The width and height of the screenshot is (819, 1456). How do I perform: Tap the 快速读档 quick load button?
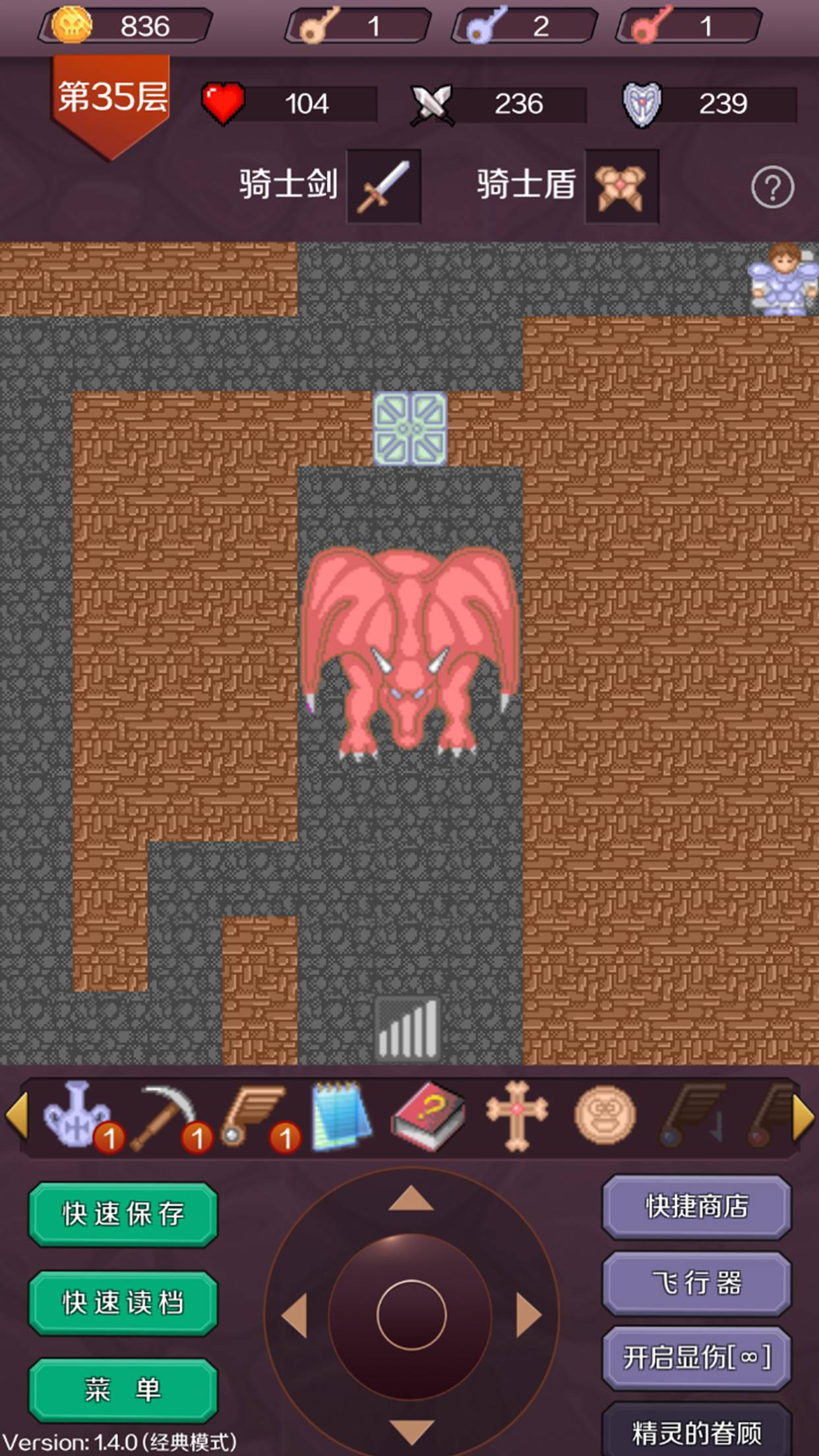tap(123, 1302)
